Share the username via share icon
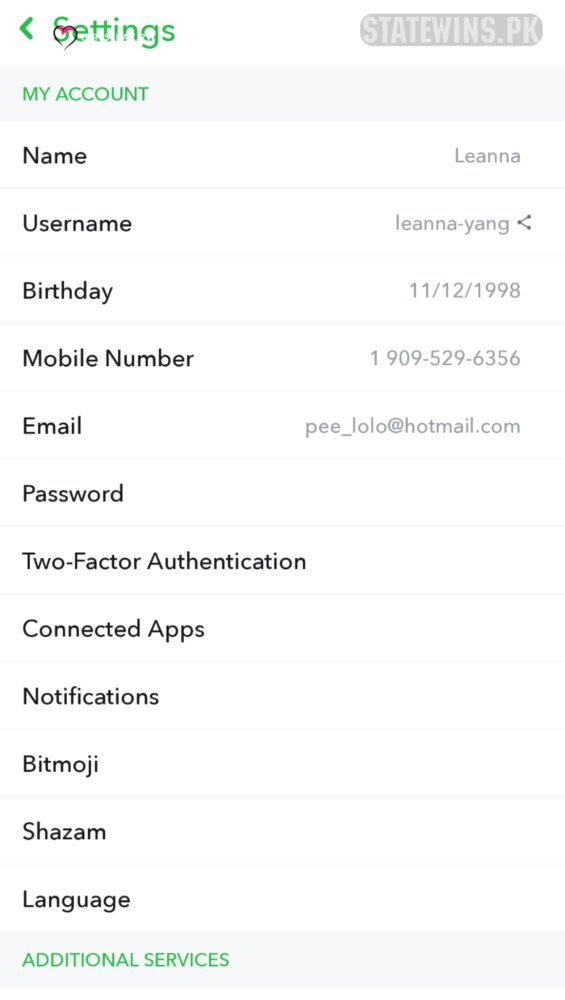This screenshot has width=565, height=1000. click(524, 223)
